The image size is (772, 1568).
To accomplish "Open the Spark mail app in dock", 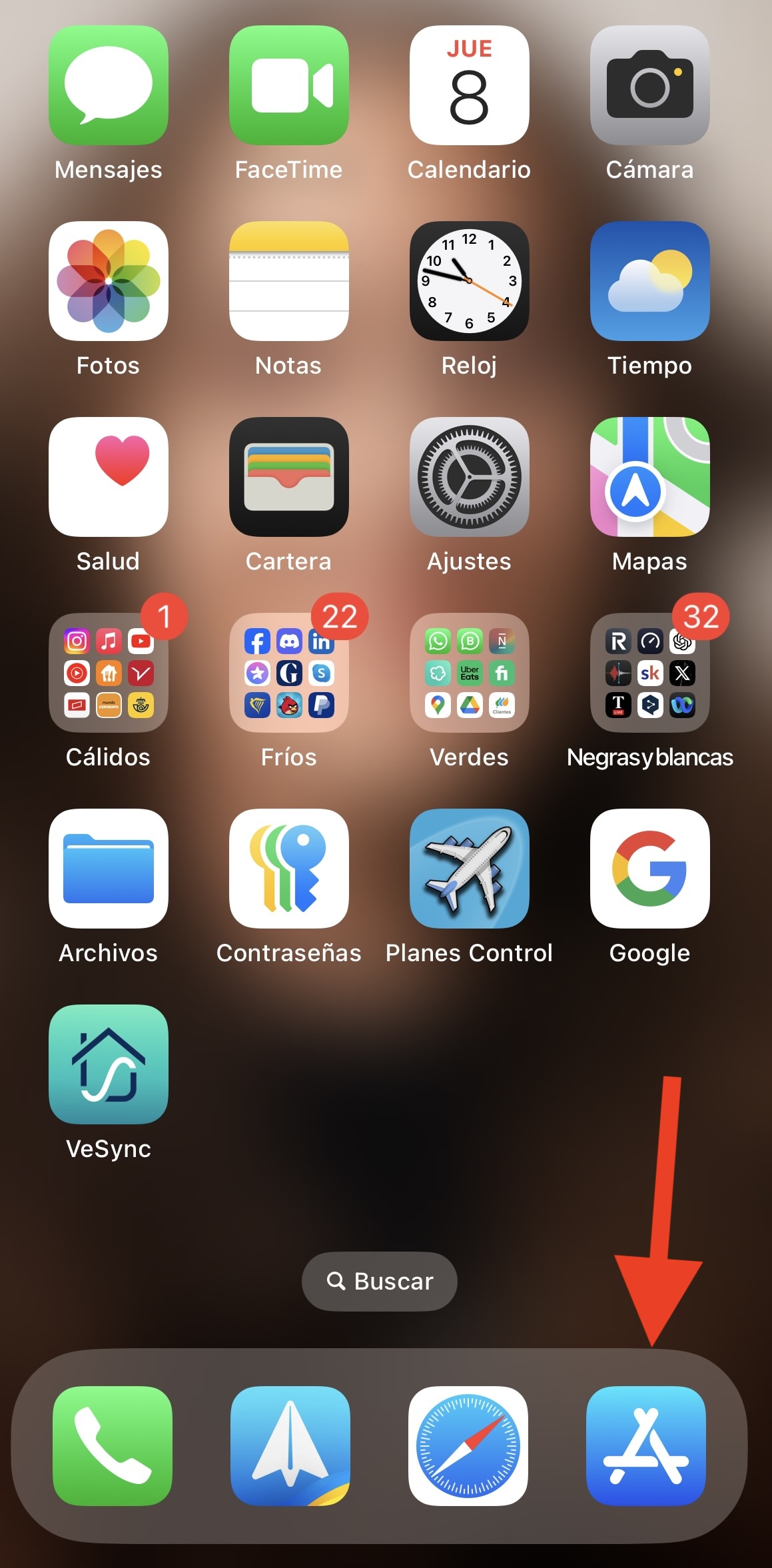I will [x=290, y=1445].
